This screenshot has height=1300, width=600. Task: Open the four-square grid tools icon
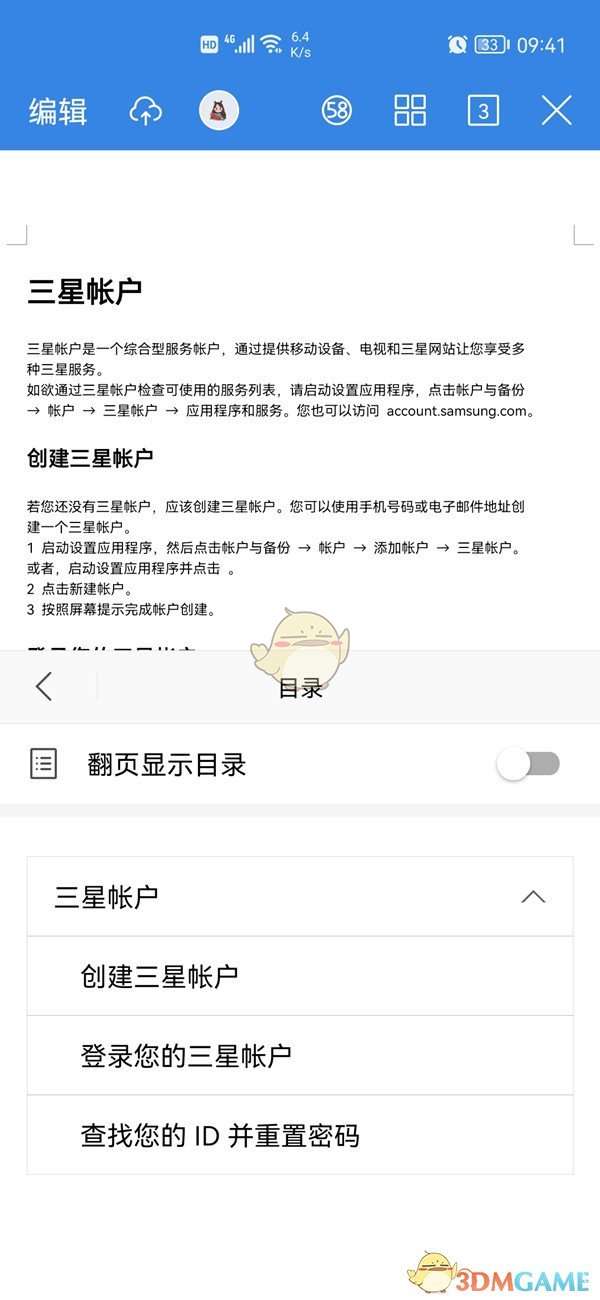click(410, 110)
